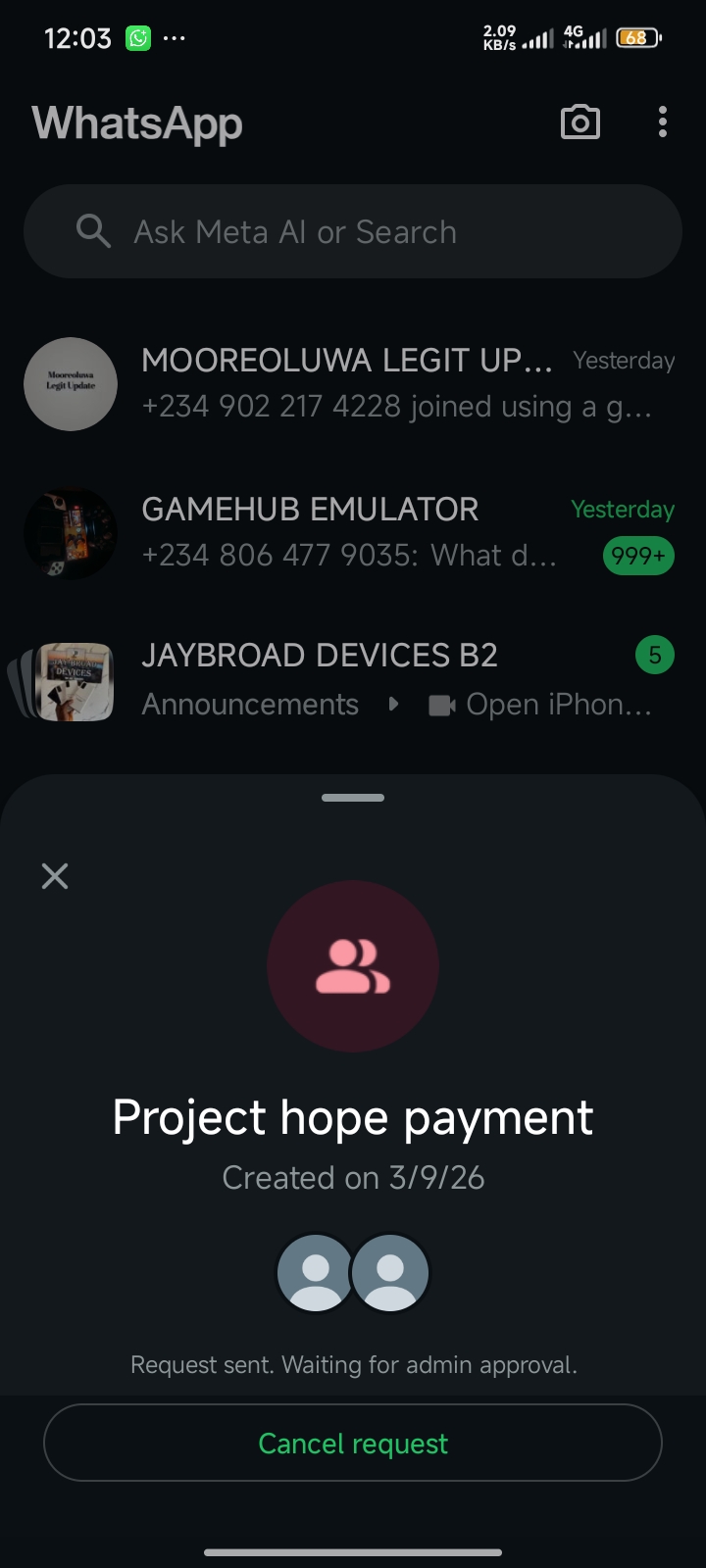Screen dimensions: 706x1568
Task: Open the more options menu
Action: click(663, 122)
